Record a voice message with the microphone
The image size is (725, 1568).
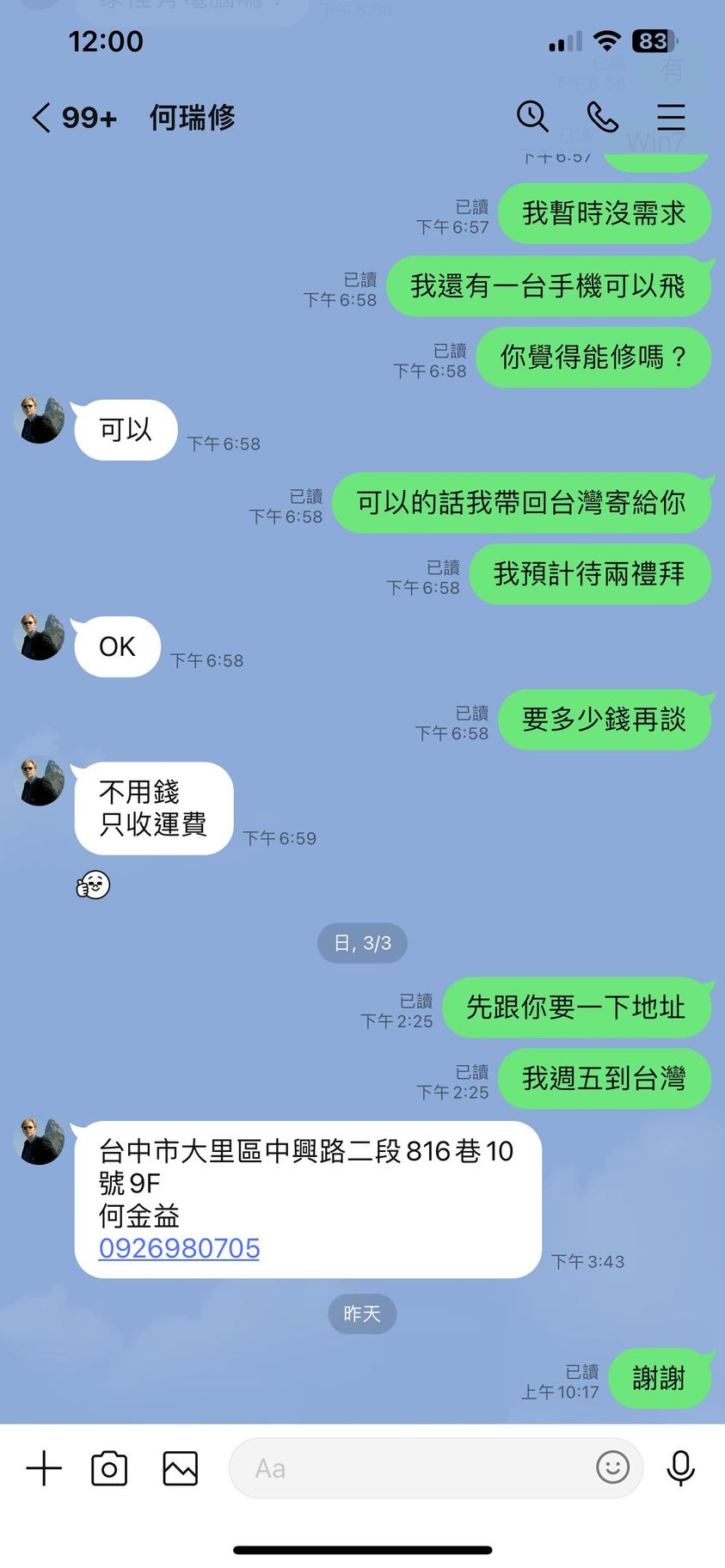[x=680, y=1467]
